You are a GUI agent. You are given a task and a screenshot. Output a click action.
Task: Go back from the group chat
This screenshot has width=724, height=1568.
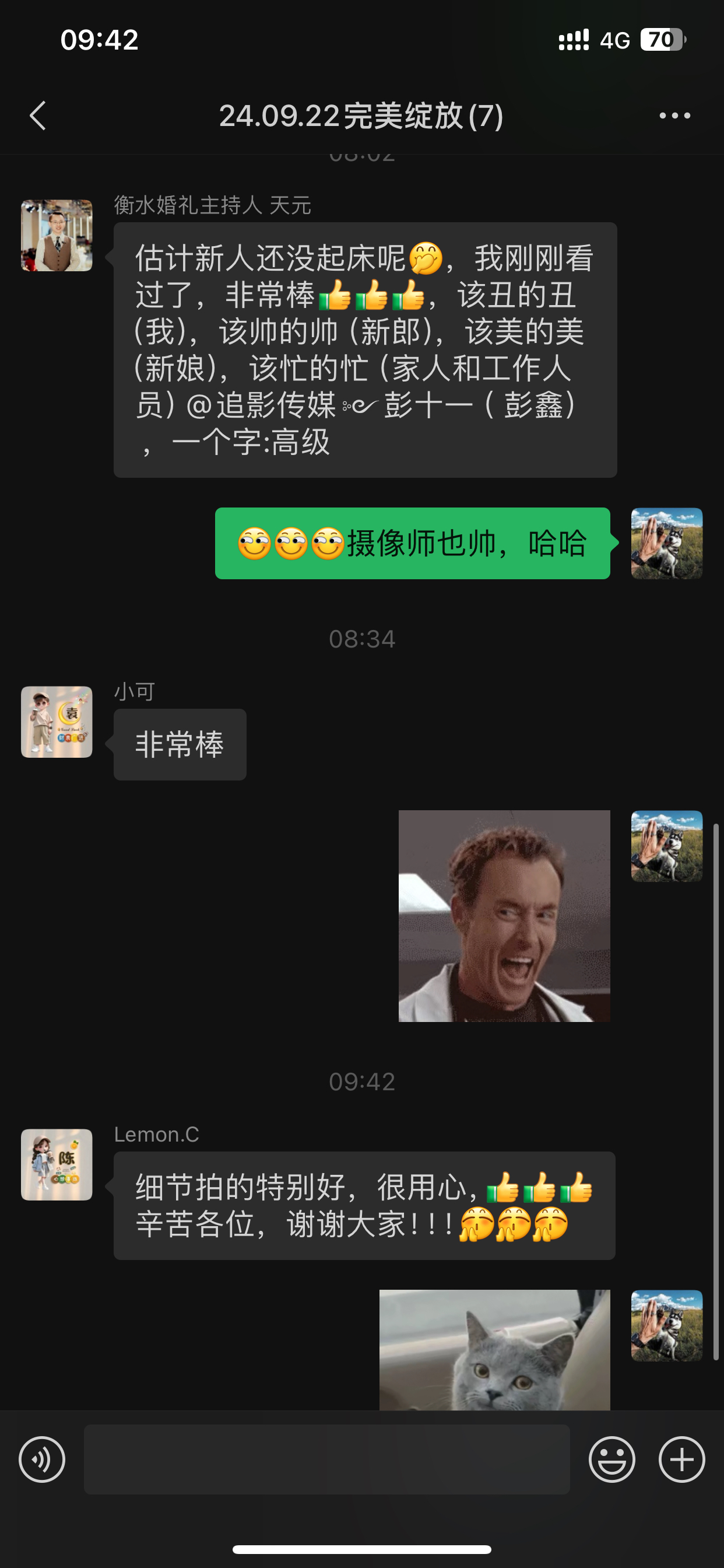[38, 116]
